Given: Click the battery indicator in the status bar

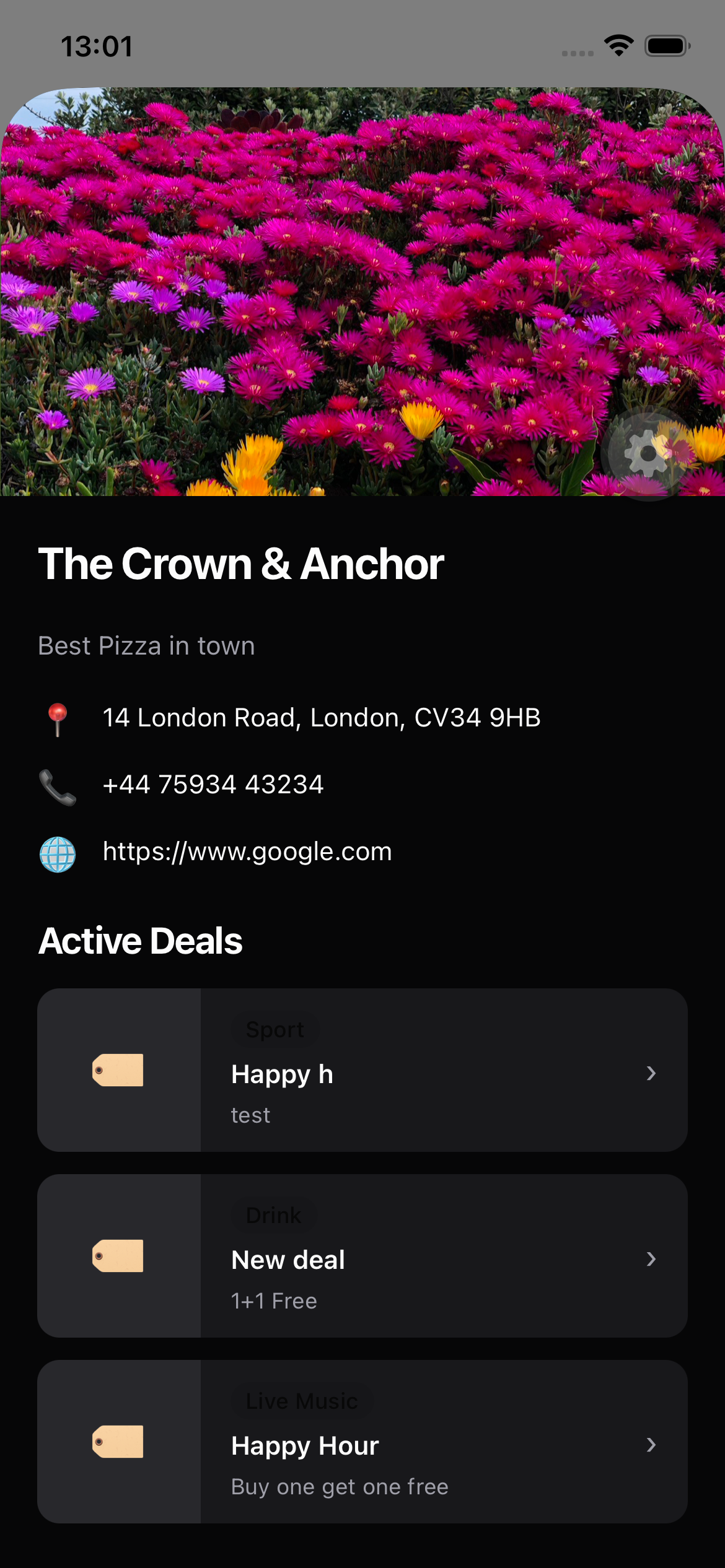Looking at the screenshot, I should [x=667, y=45].
